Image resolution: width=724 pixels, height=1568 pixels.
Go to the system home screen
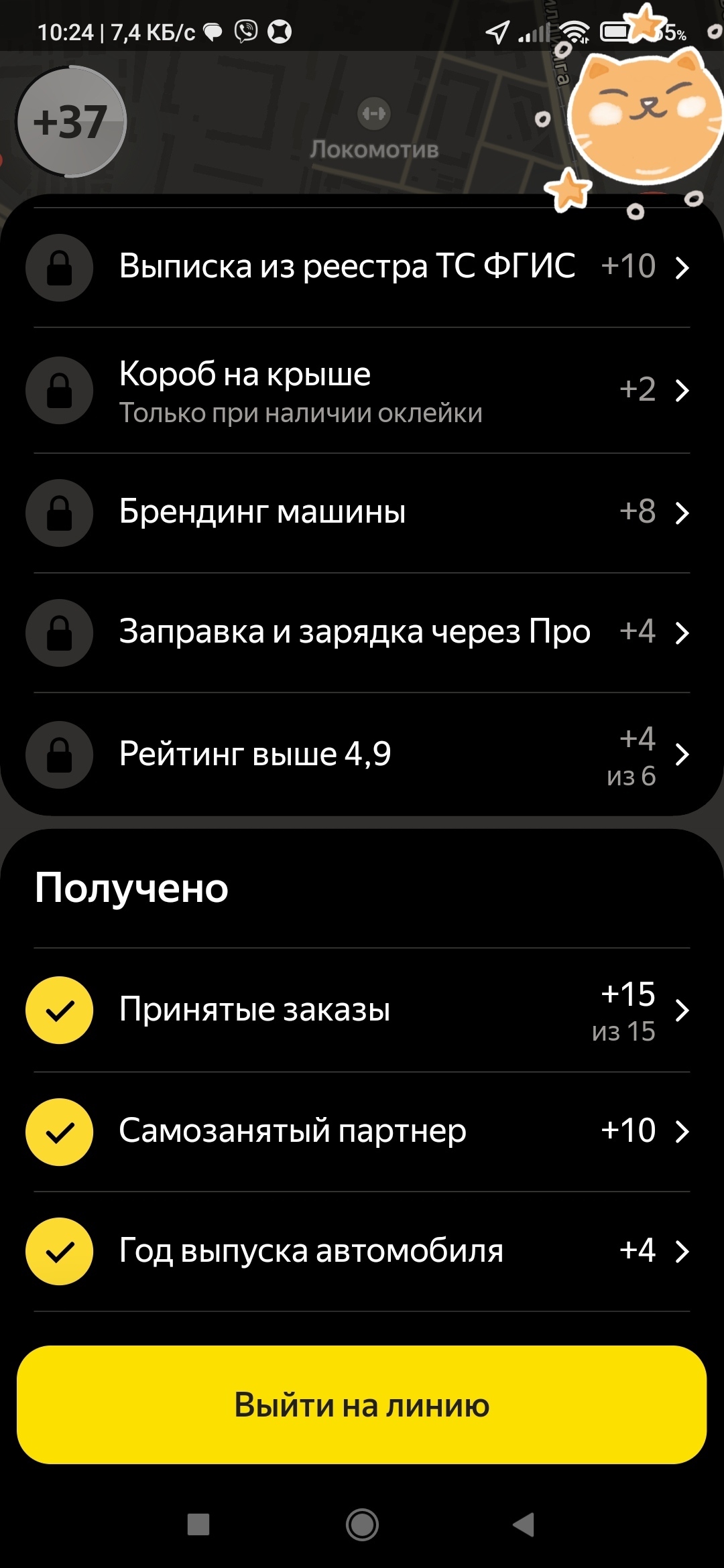click(x=362, y=1524)
